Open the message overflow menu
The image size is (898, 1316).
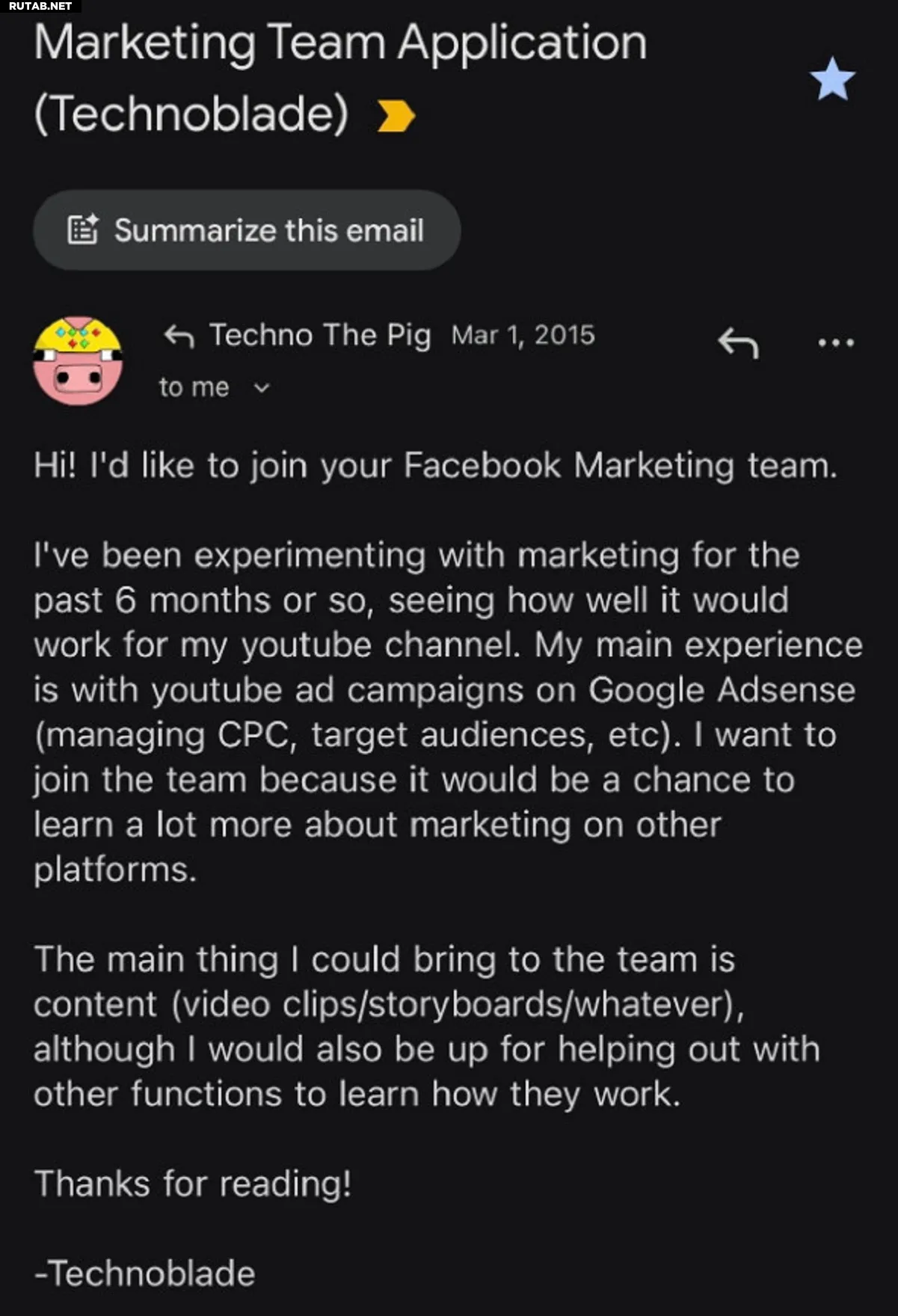[x=835, y=343]
